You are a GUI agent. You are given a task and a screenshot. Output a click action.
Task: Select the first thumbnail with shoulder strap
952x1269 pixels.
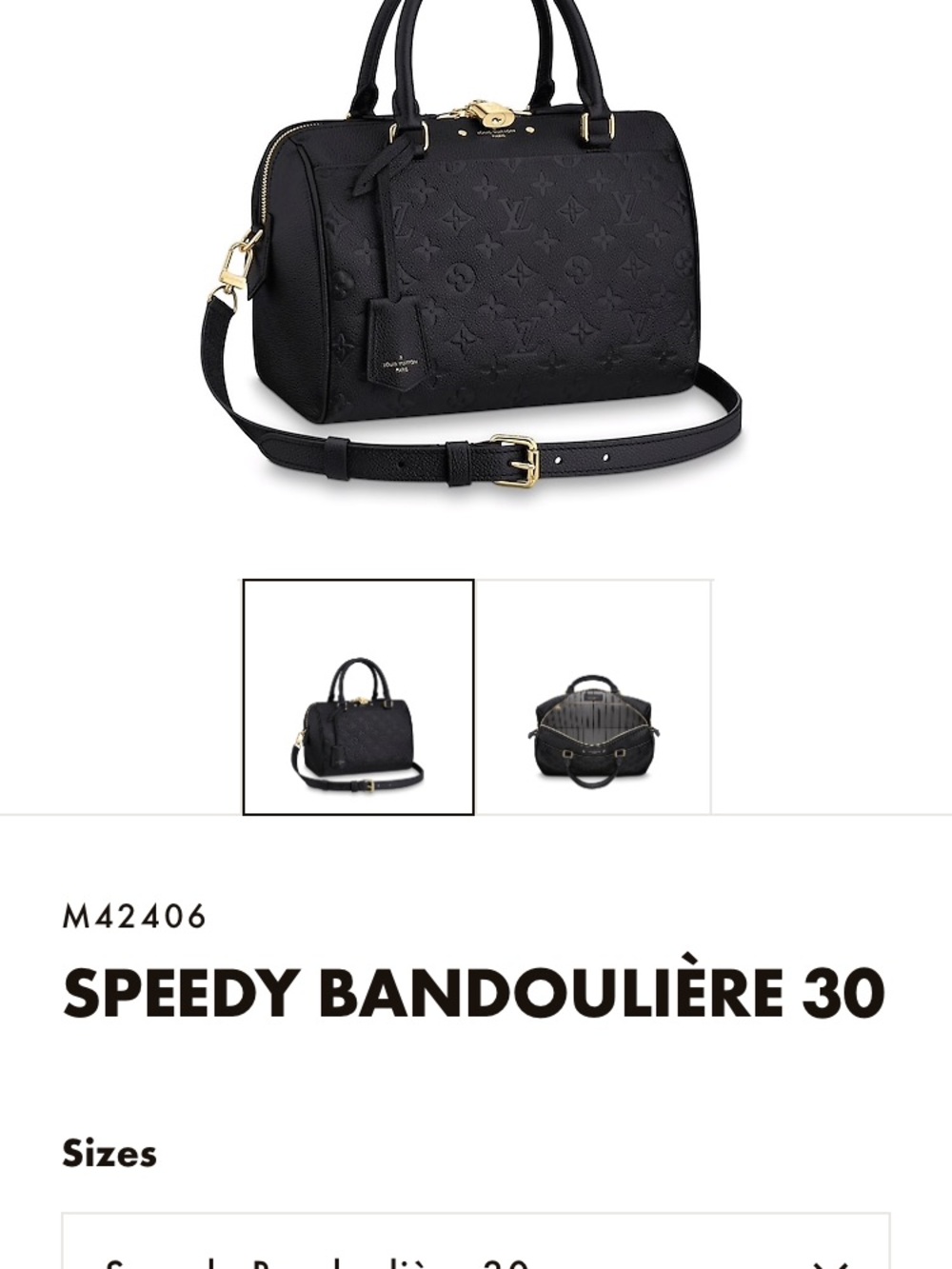358,697
